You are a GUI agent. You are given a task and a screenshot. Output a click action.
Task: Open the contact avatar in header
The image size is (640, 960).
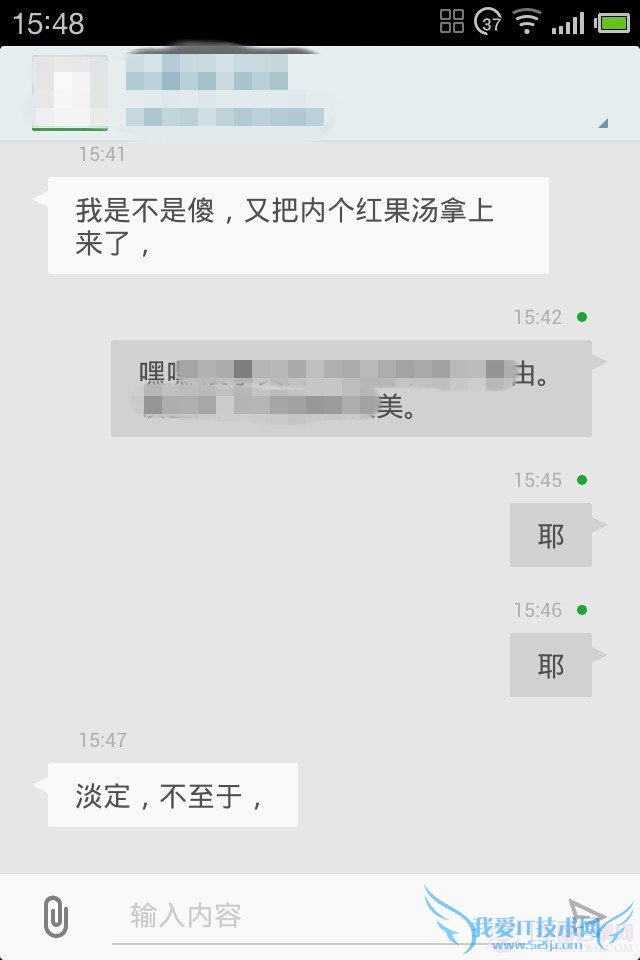[x=69, y=92]
